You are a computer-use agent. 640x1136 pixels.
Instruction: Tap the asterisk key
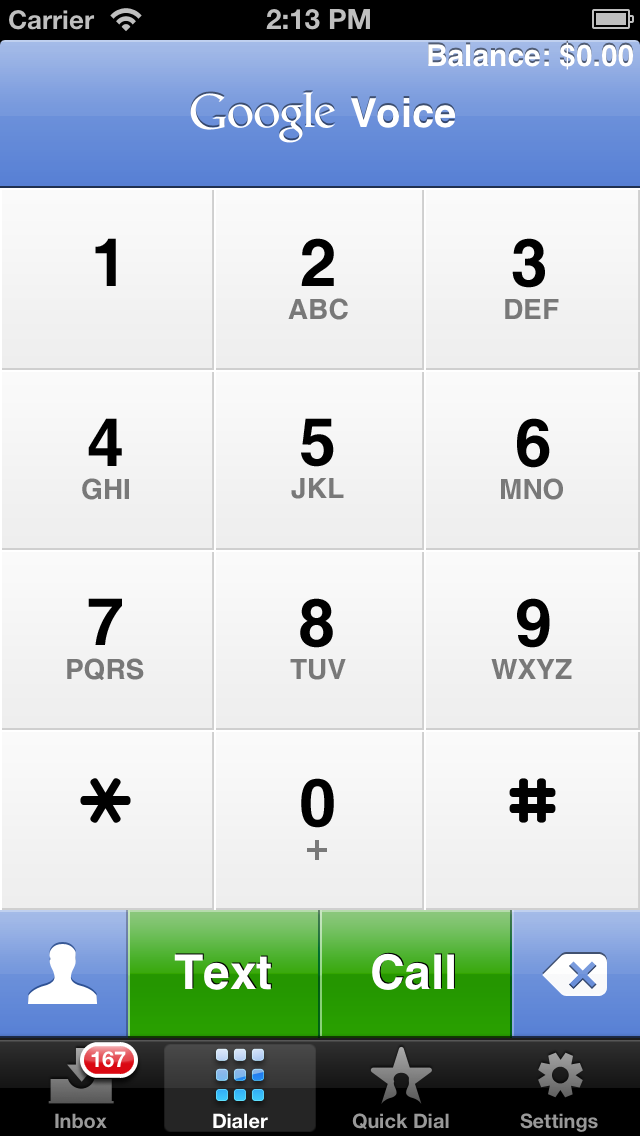pyautogui.click(x=106, y=820)
